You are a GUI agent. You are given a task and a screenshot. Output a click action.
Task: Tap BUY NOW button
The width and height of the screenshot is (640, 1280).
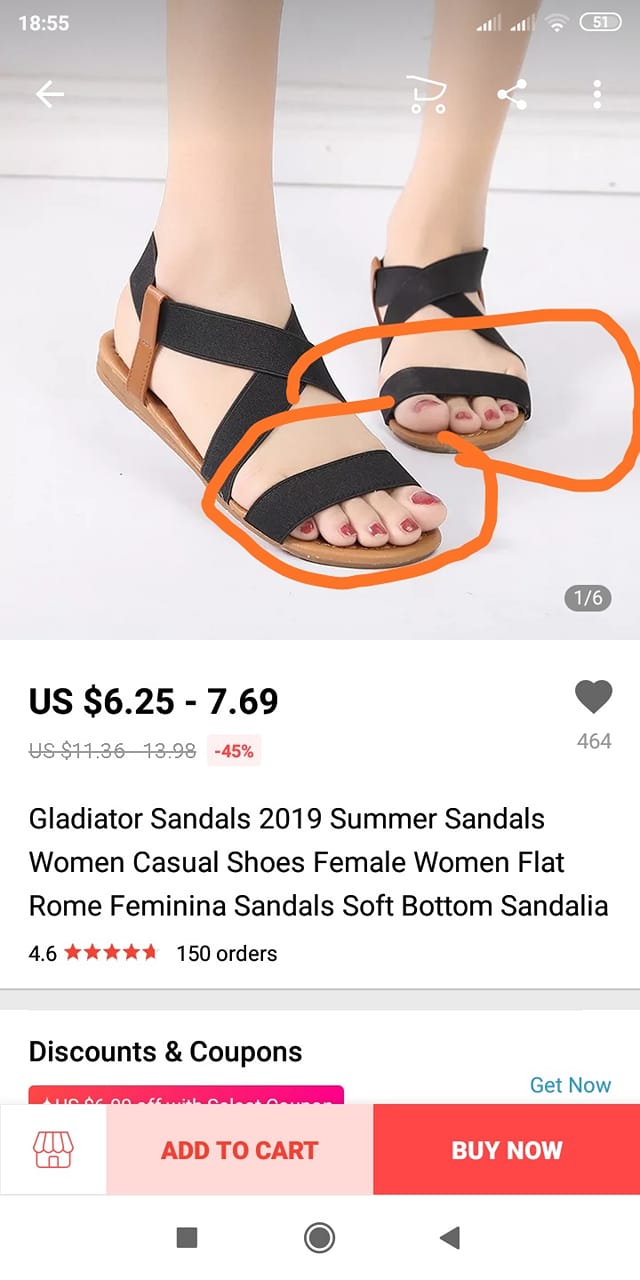point(506,1150)
